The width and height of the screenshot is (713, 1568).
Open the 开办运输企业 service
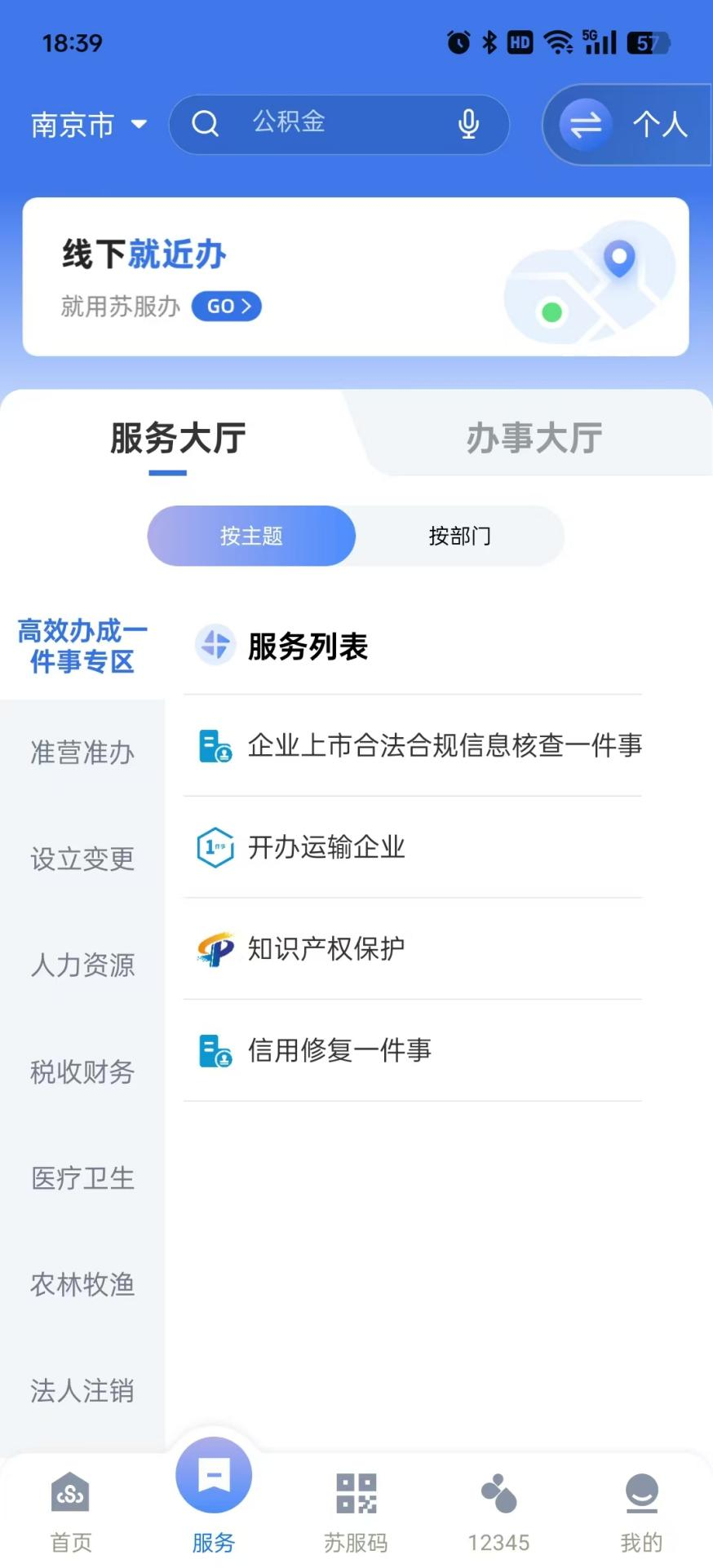pos(413,847)
